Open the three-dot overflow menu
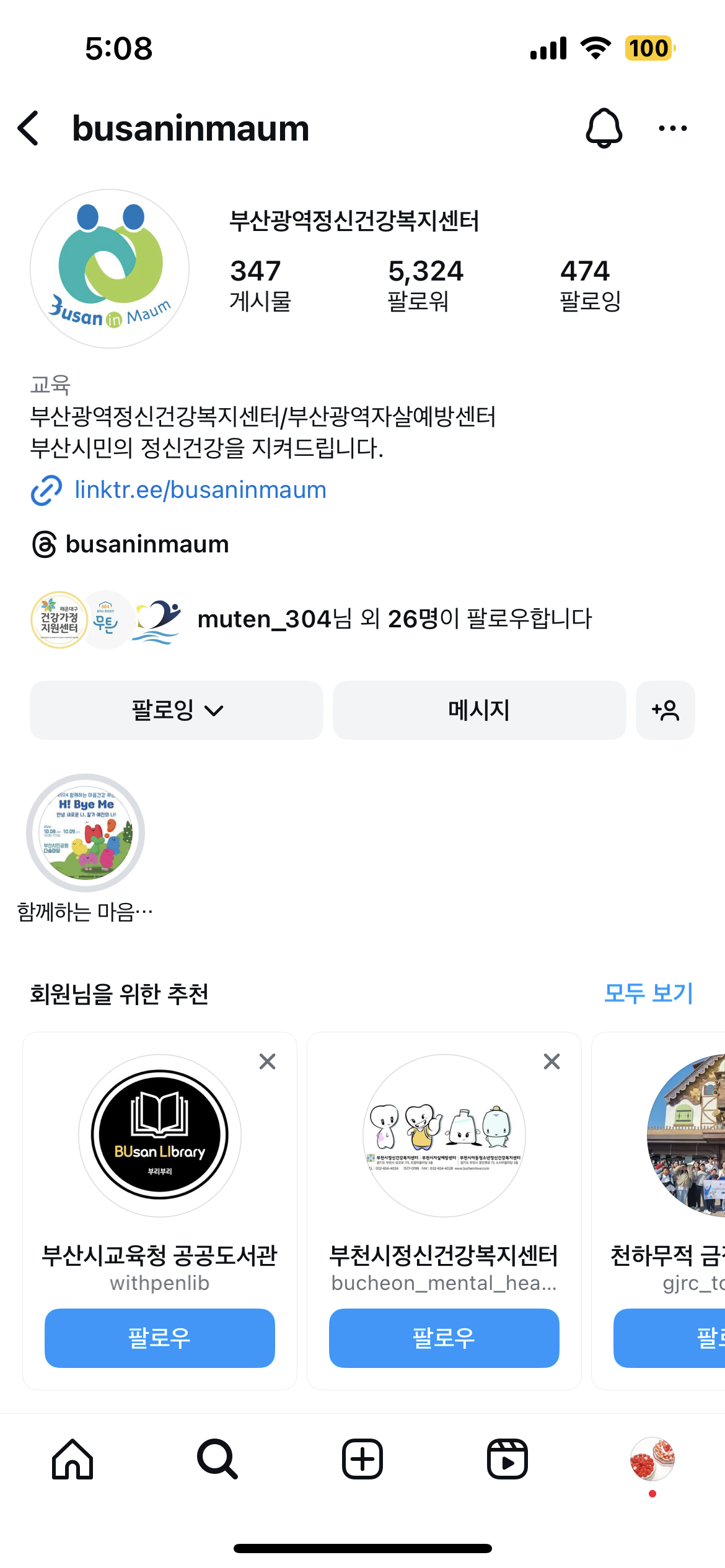This screenshot has width=725, height=1568. tap(672, 128)
